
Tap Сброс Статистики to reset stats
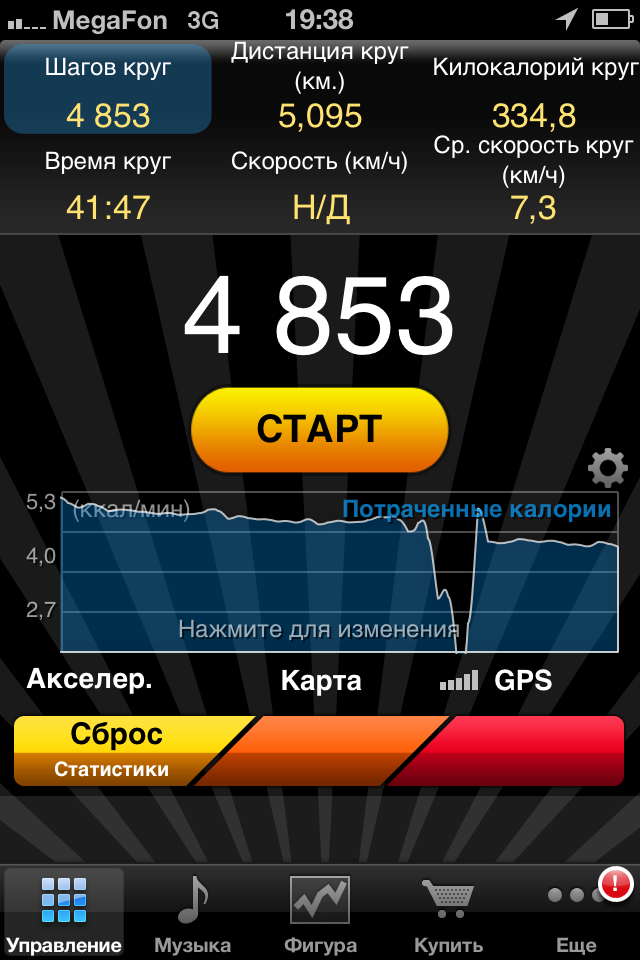120,750
